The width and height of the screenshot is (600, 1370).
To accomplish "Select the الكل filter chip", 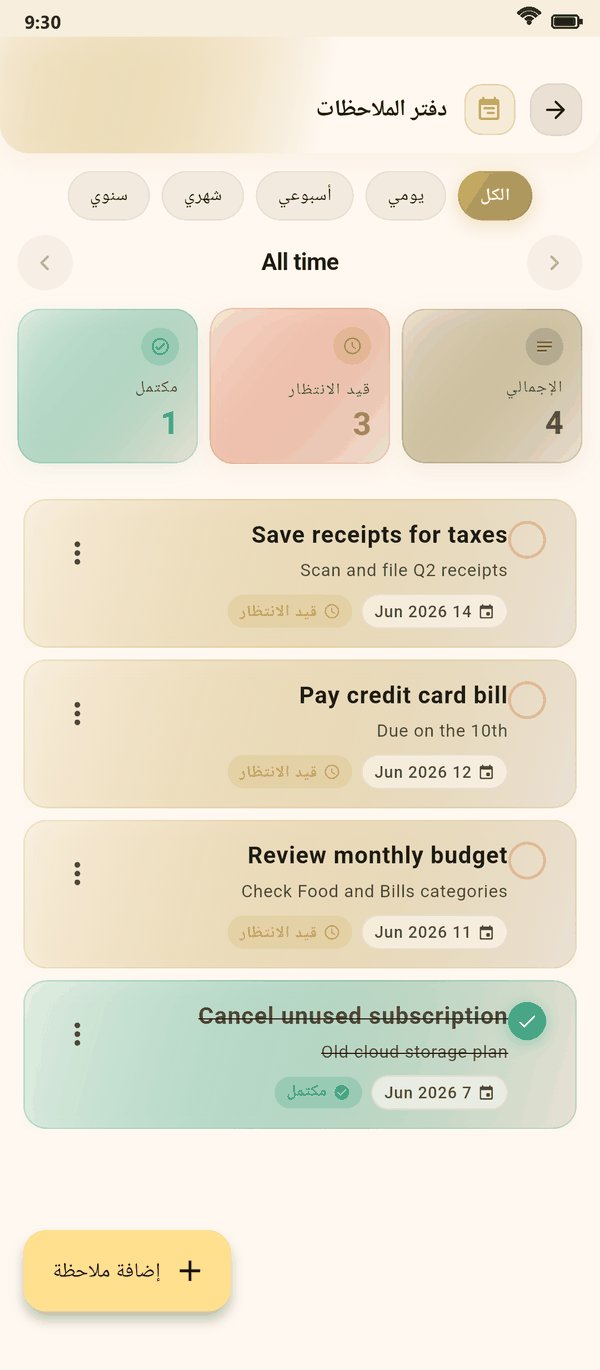I will pyautogui.click(x=495, y=196).
